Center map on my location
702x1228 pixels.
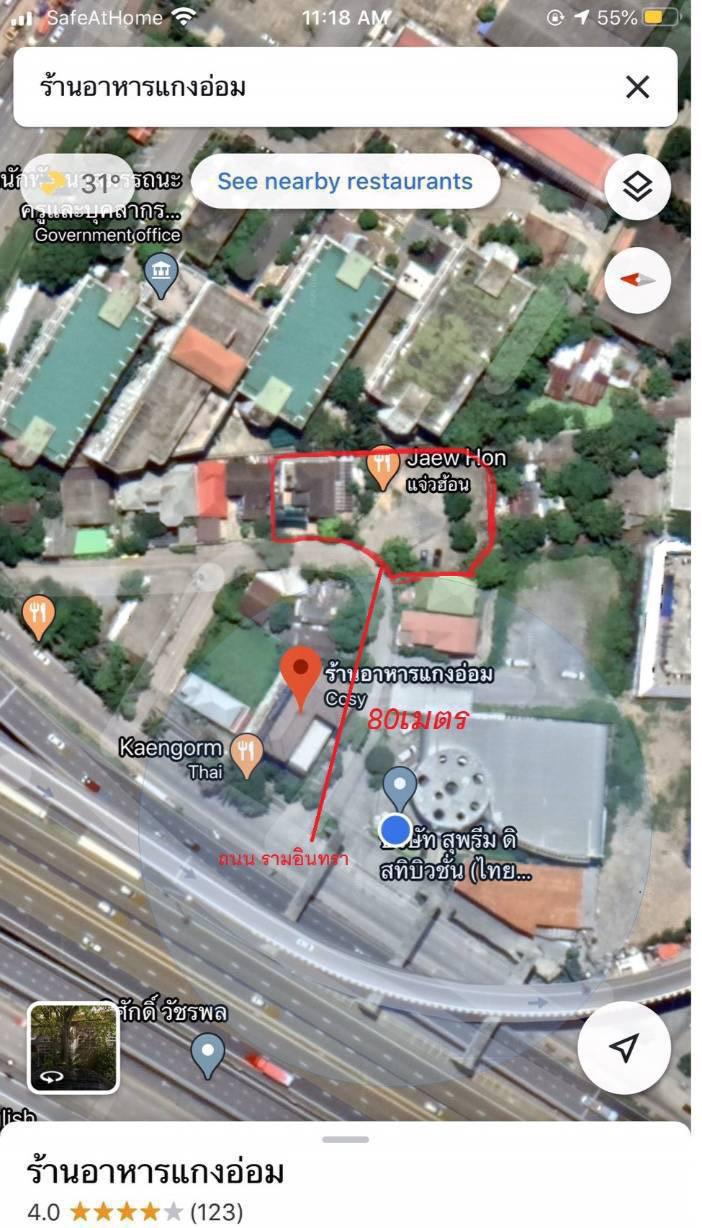click(x=624, y=1048)
